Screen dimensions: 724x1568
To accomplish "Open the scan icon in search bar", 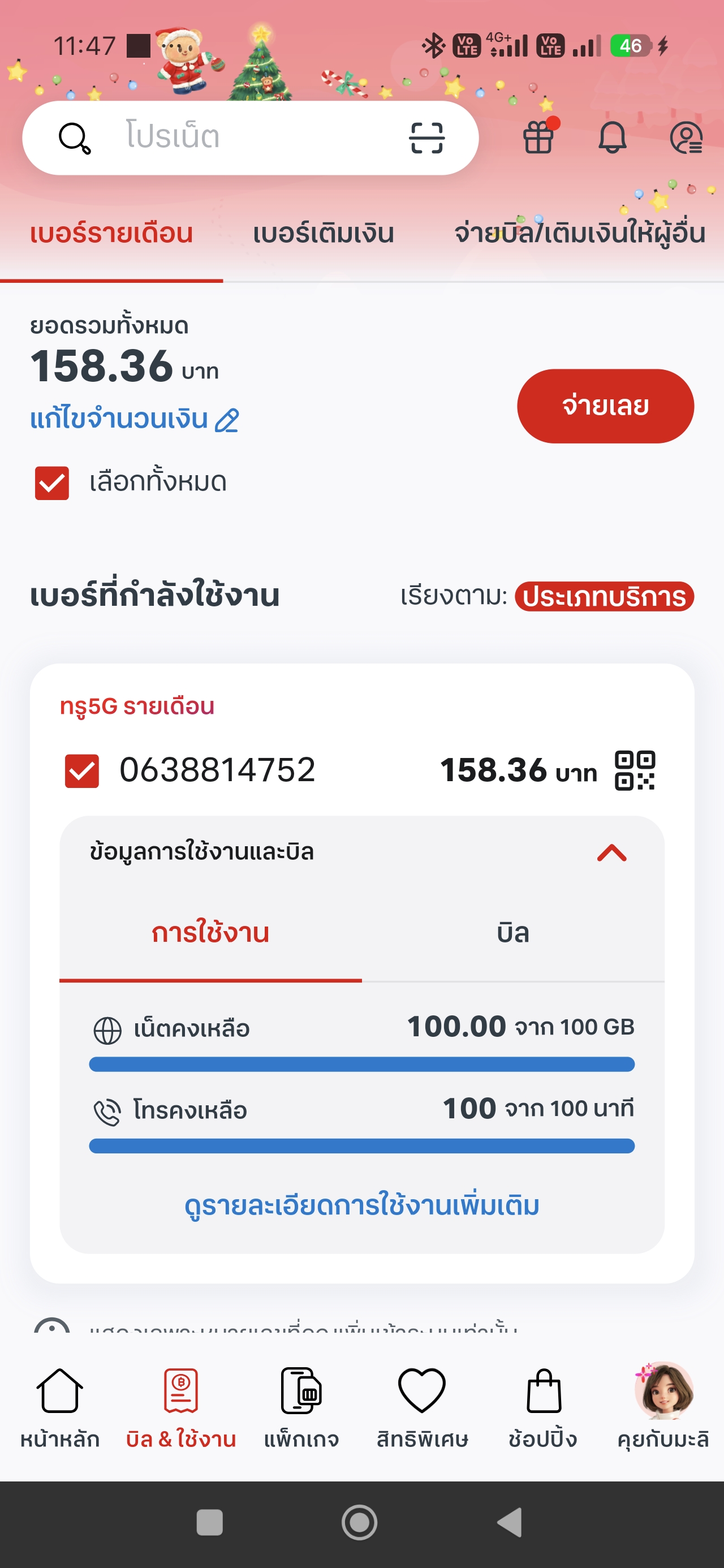I will (426, 137).
